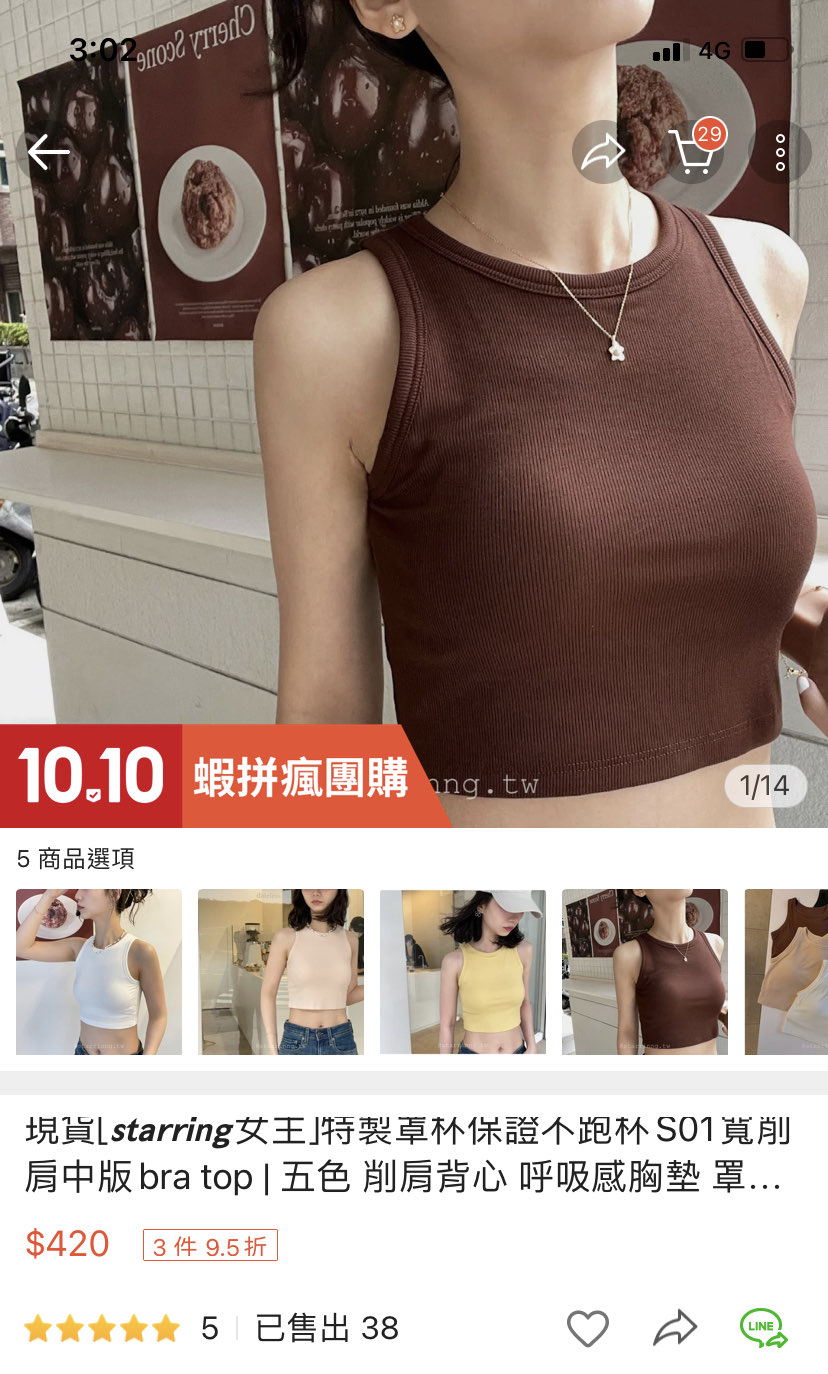The image size is (828, 1374).
Task: Open the 10.10 蝦拼瘋團購 promotion banner
Action: click(220, 777)
